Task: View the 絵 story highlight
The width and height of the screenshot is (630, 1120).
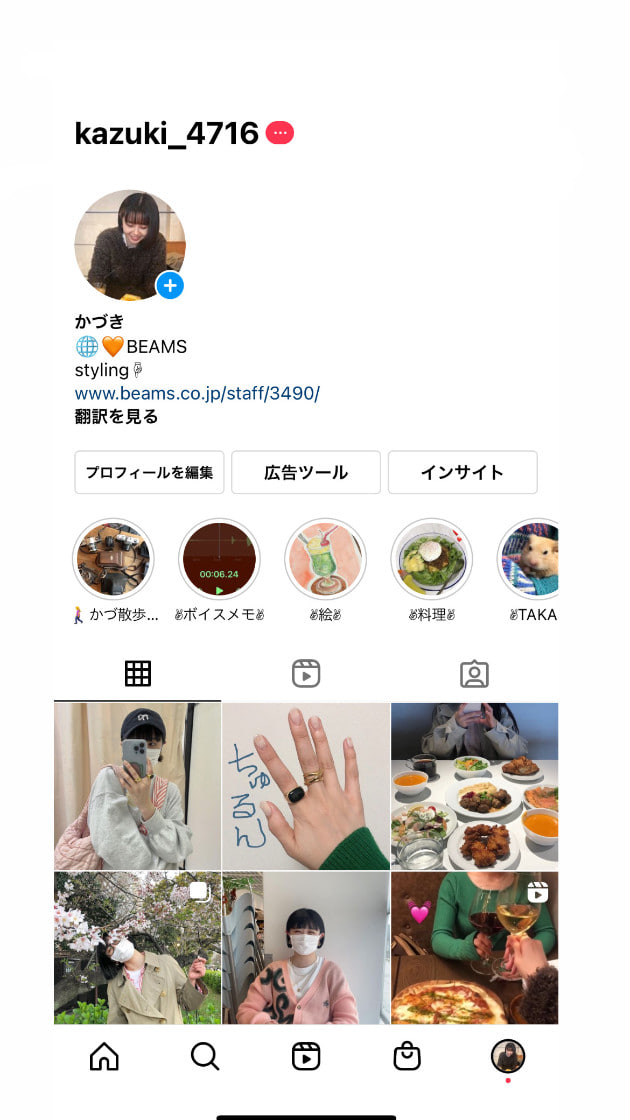Action: point(325,559)
